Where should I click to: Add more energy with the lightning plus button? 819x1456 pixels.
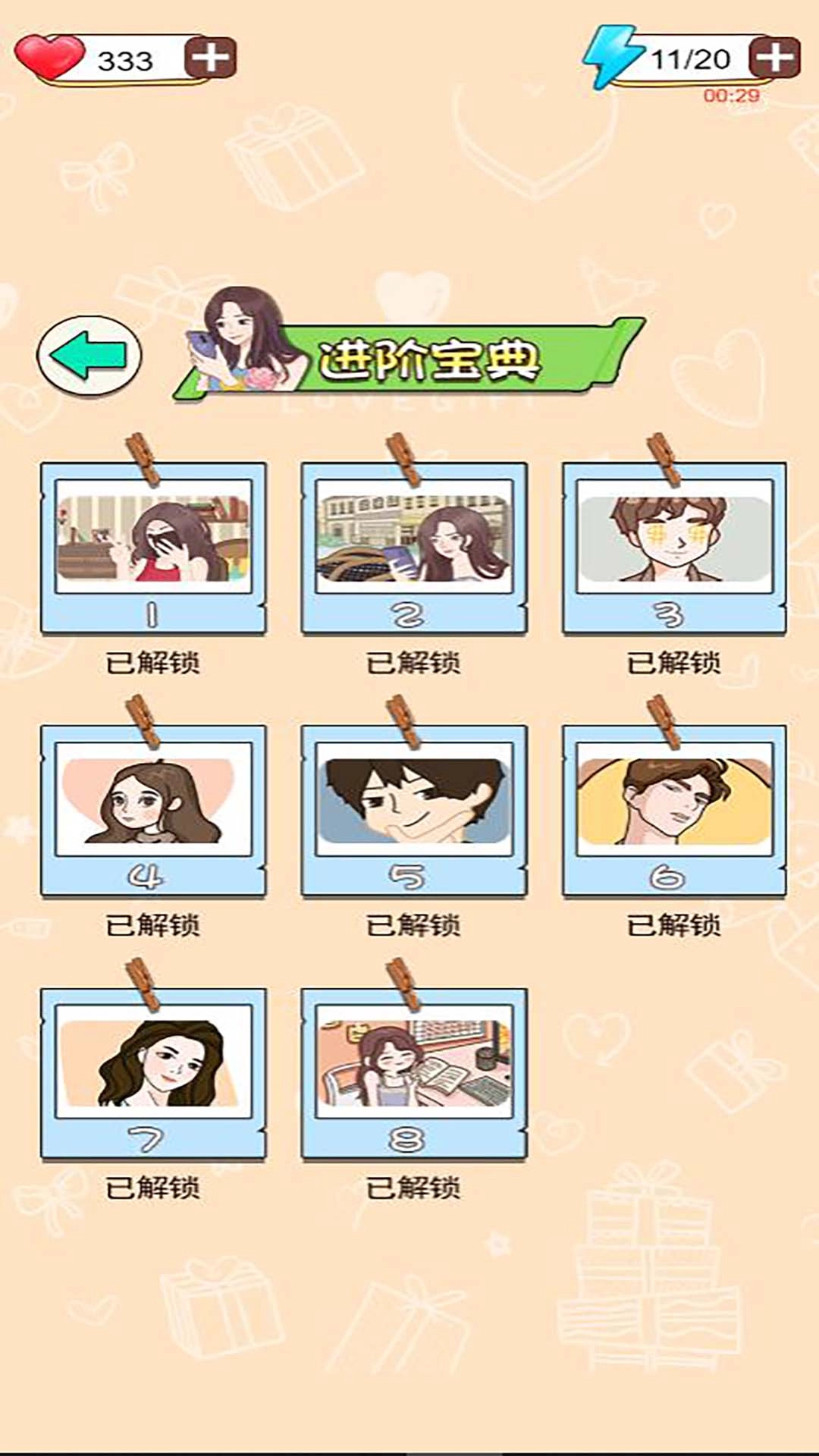[x=774, y=58]
